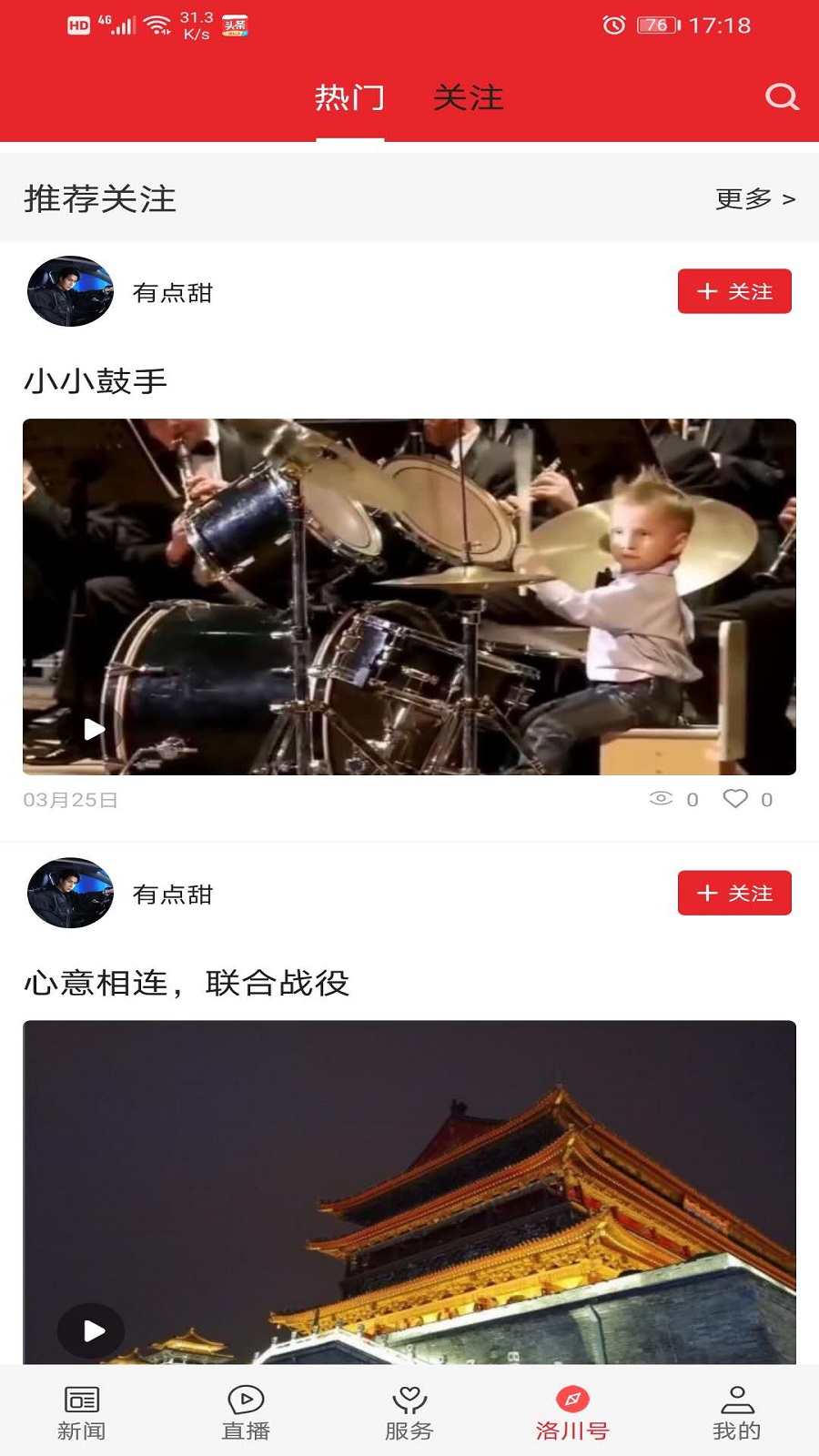
Task: Go to the 新闻 tab
Action: [82, 1413]
